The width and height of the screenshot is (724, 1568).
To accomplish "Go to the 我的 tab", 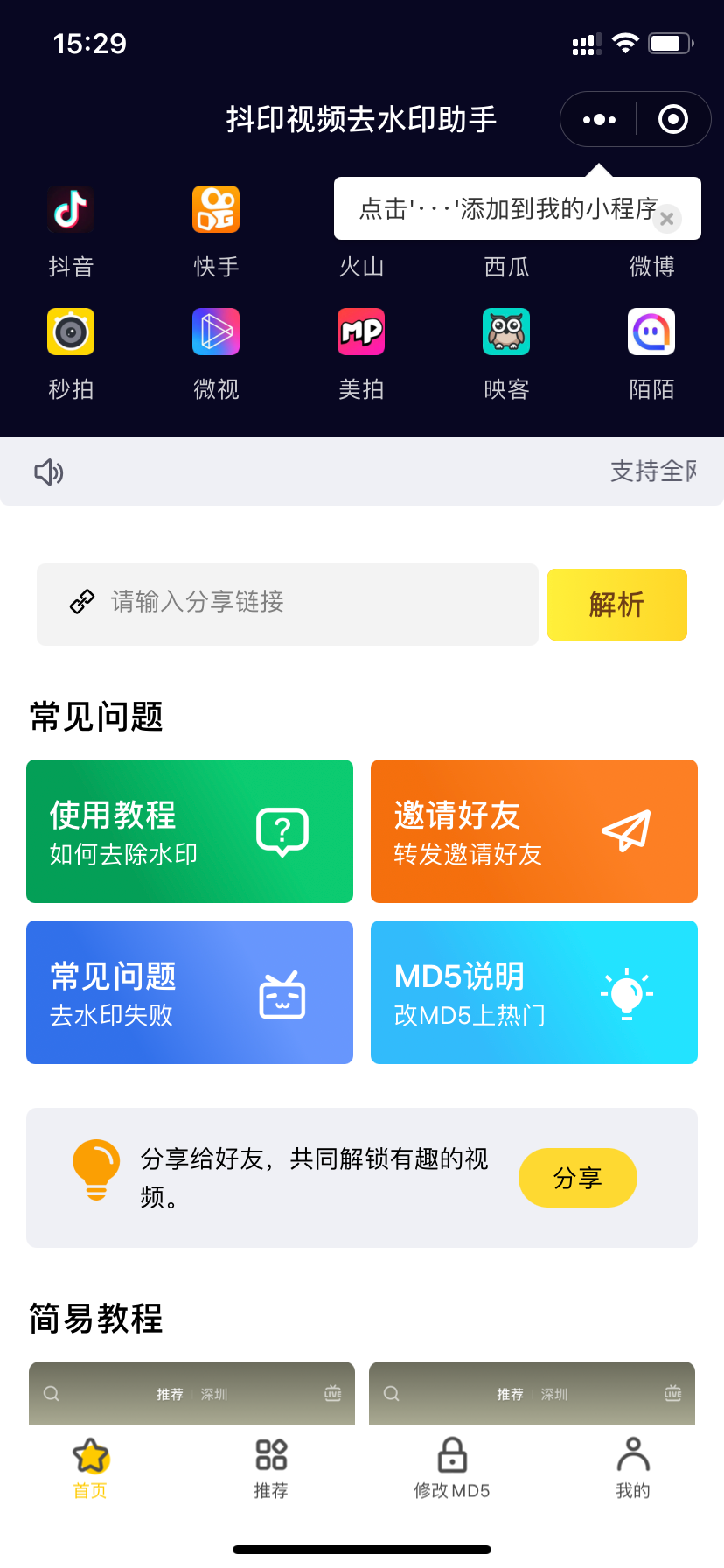I will (x=633, y=1467).
